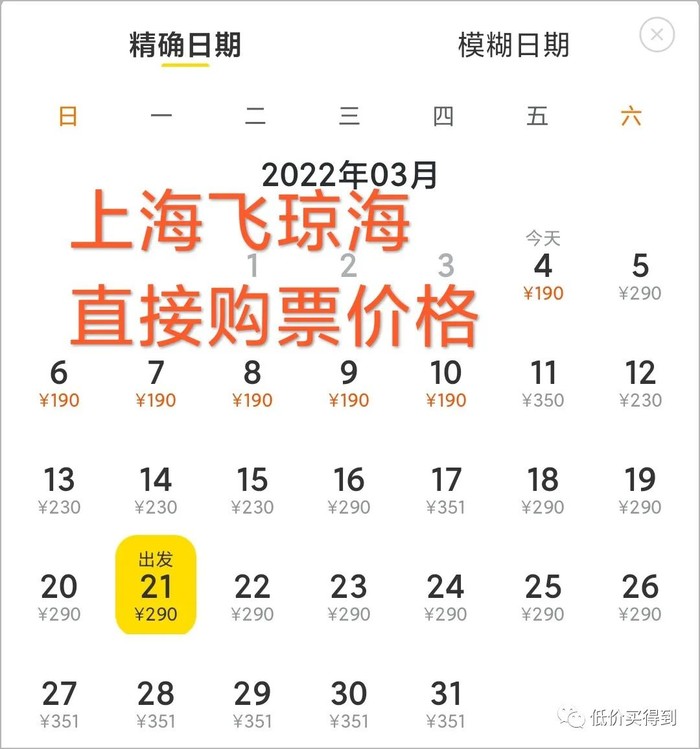Viewport: 700px width, 749px height.
Task: Select the 精确日期 tab
Action: pos(185,45)
